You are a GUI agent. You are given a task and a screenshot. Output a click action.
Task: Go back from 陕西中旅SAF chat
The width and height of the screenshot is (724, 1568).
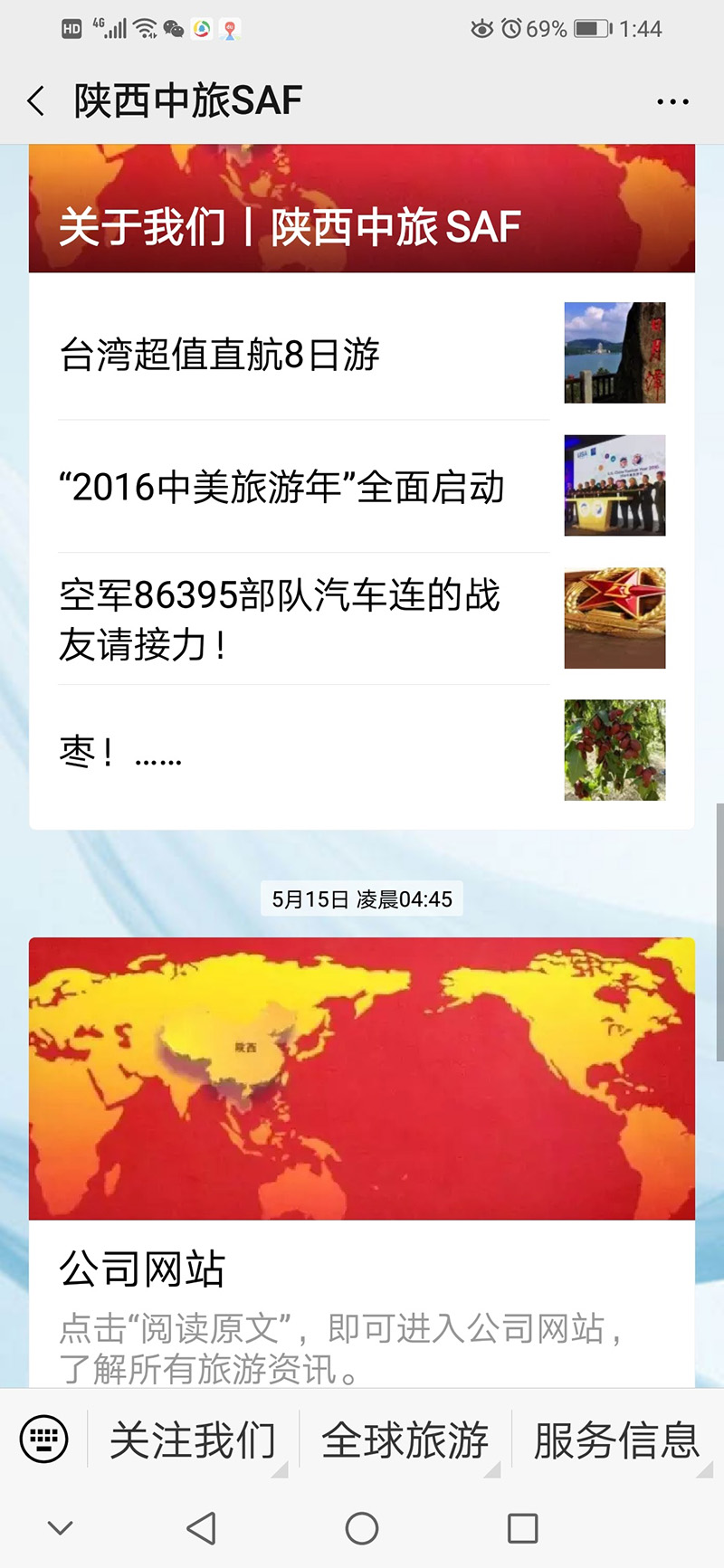[36, 100]
